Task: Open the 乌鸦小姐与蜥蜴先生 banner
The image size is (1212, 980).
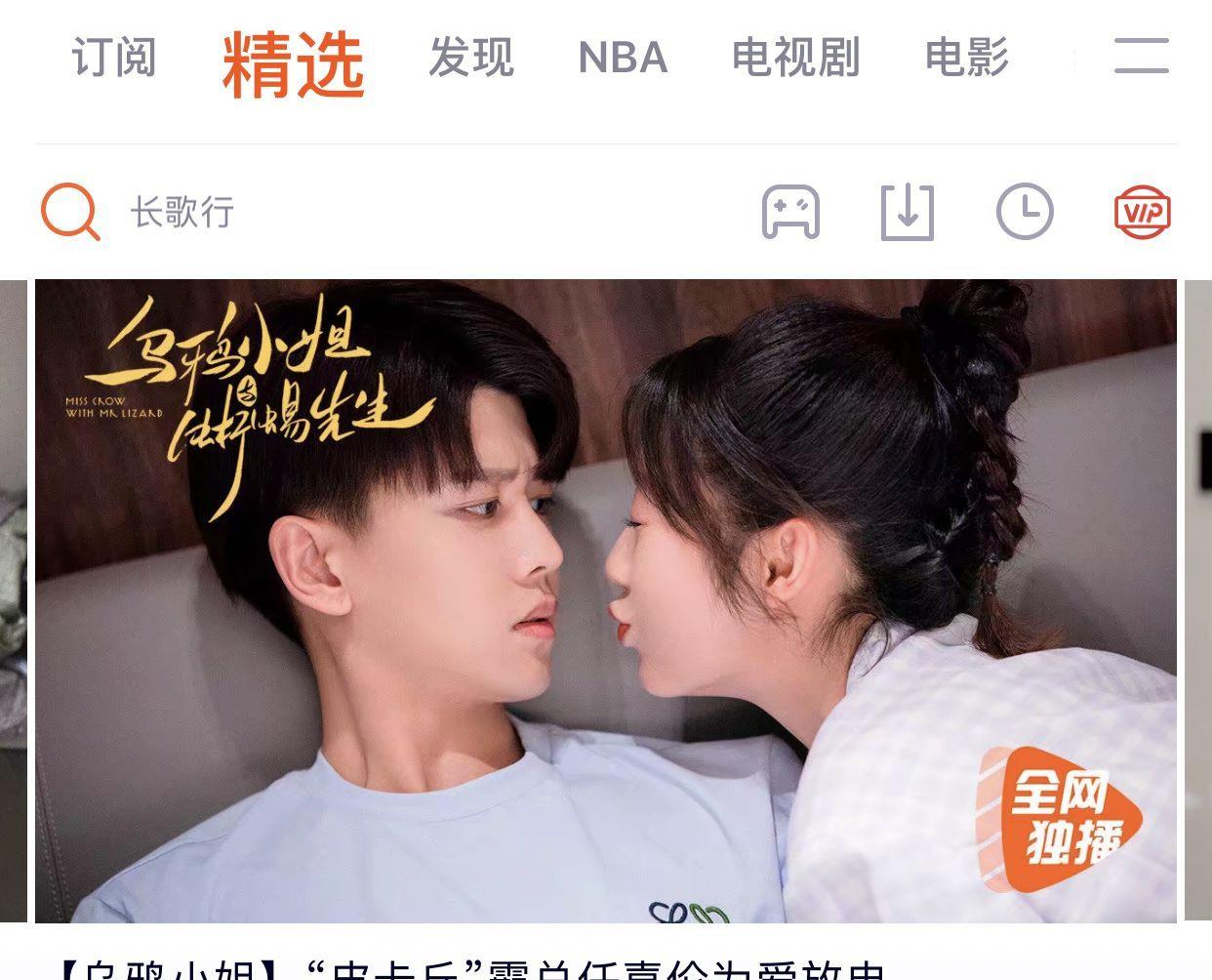Action: (605, 600)
